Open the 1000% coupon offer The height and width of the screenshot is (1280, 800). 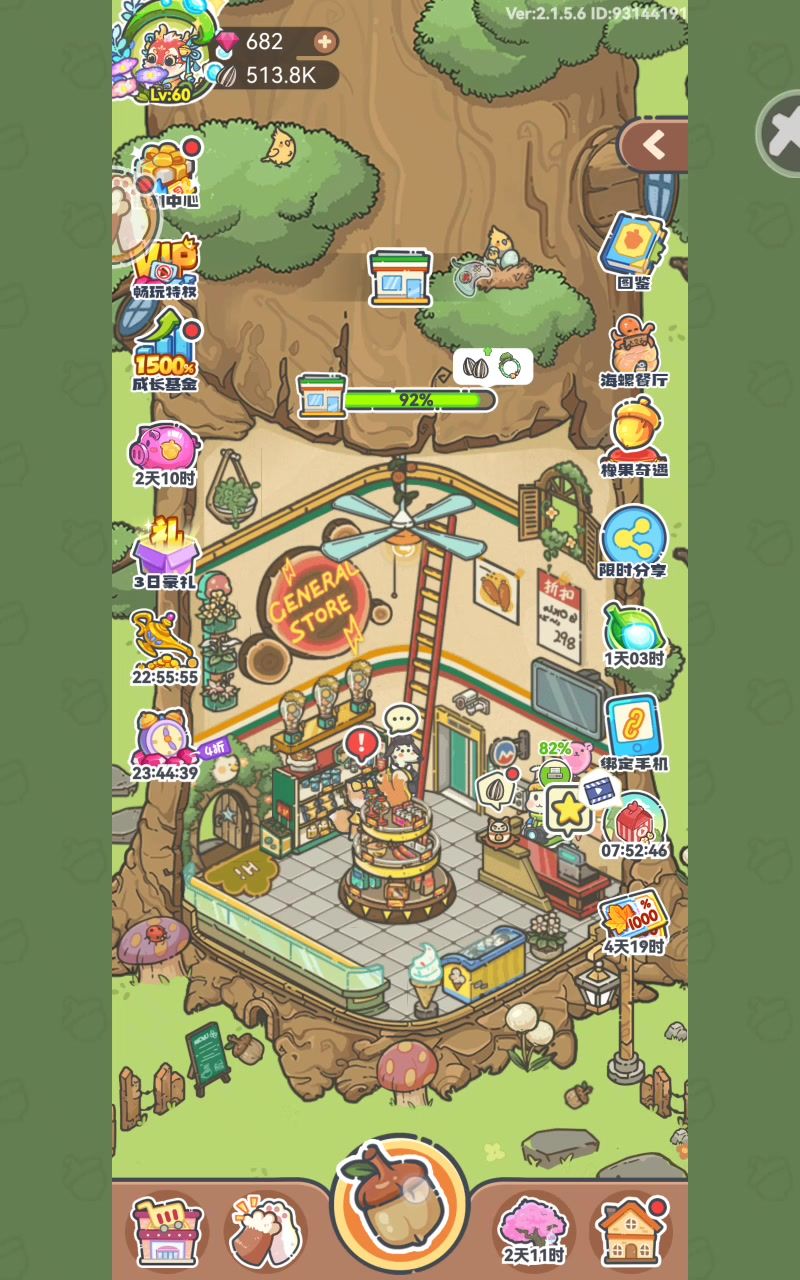click(633, 915)
